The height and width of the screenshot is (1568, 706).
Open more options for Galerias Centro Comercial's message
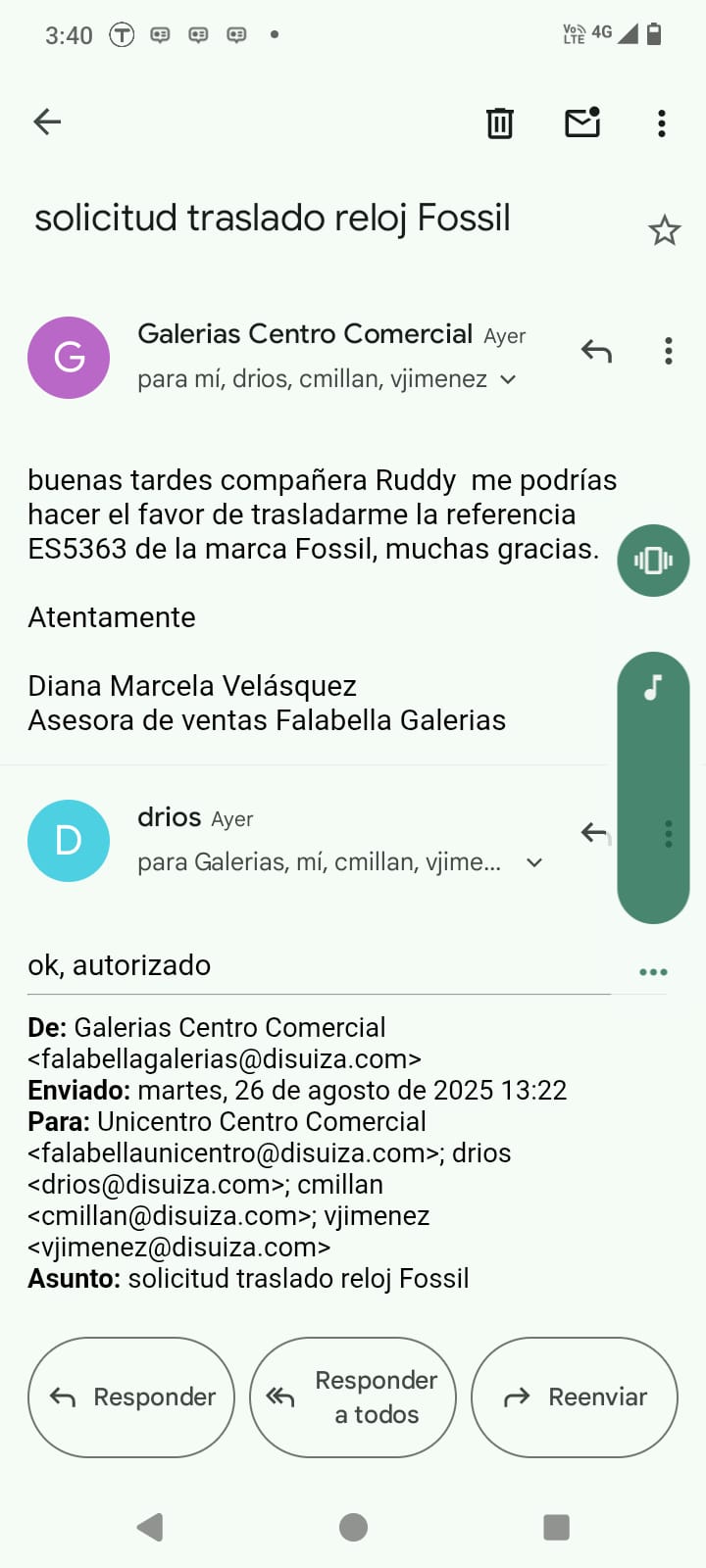pos(669,351)
